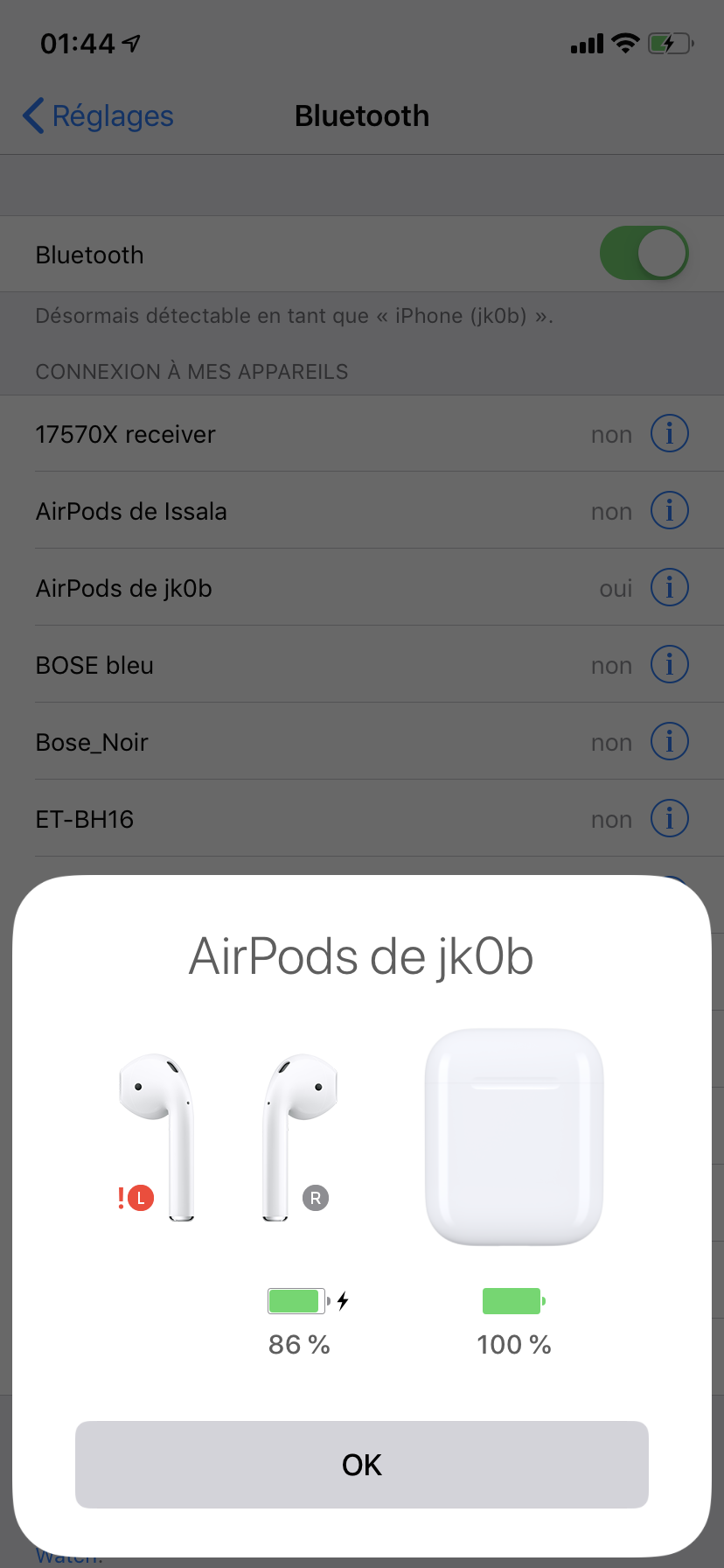Open info for 17570X receiver device
Image resolution: width=724 pixels, height=1568 pixels.
[x=669, y=433]
